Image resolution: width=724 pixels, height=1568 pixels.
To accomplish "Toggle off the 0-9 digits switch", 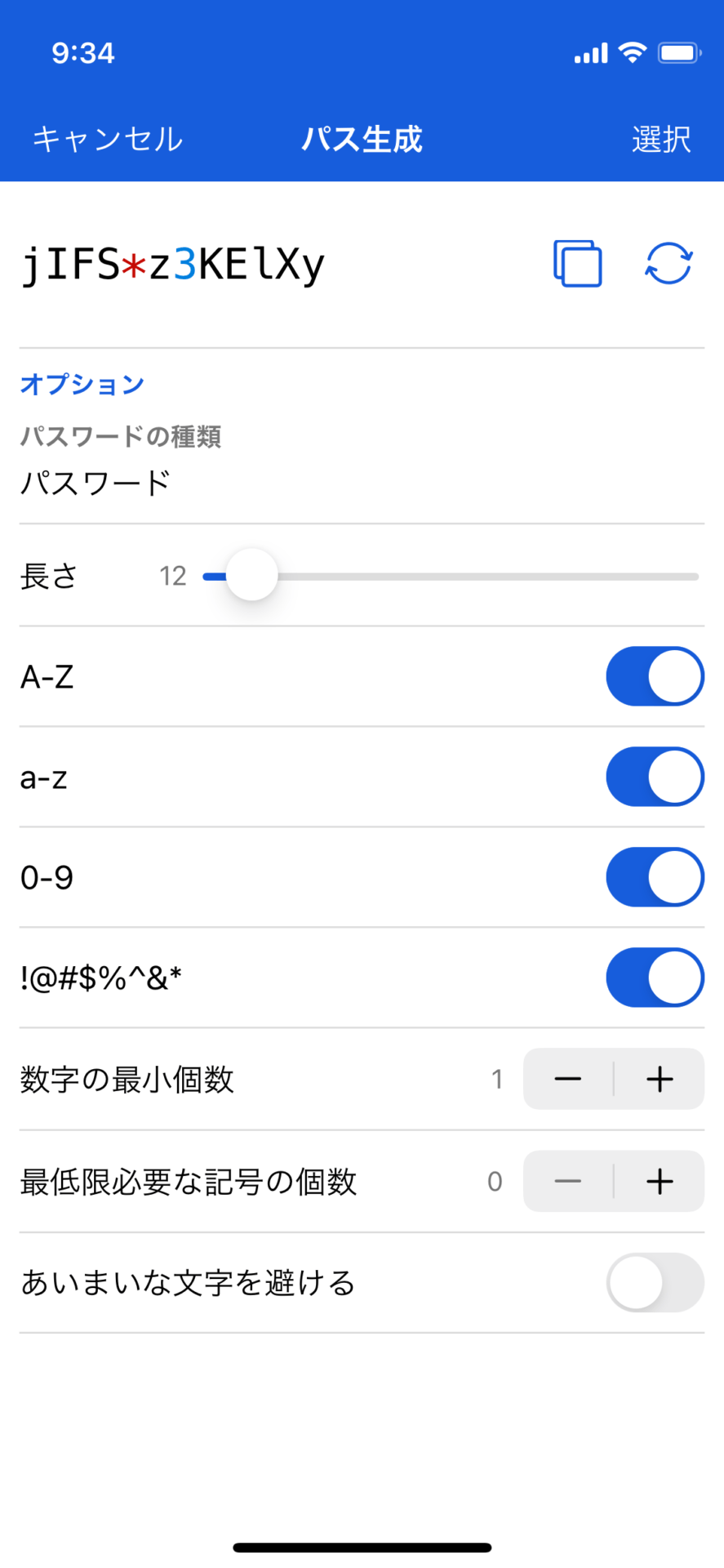I will click(x=655, y=877).
